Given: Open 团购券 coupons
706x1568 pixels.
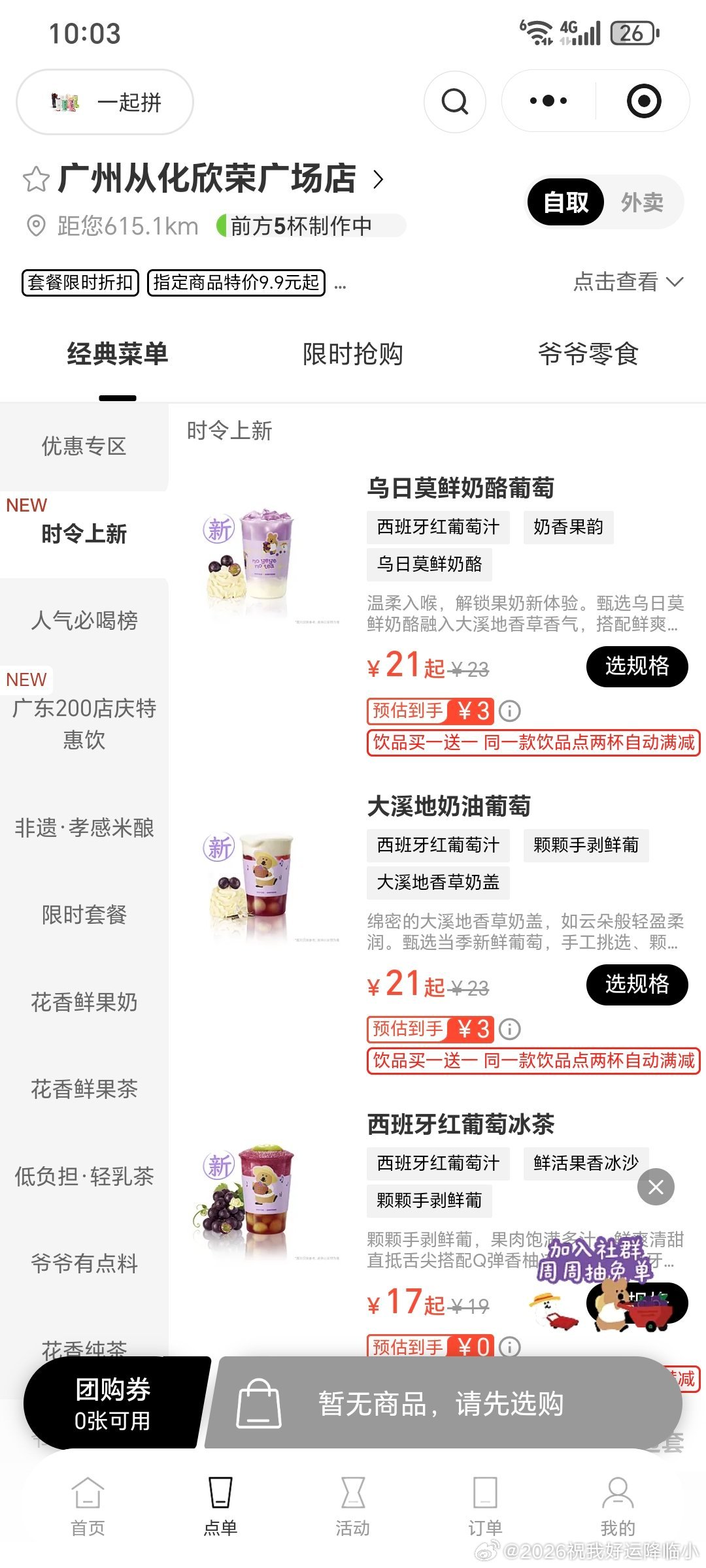Looking at the screenshot, I should 112,1404.
